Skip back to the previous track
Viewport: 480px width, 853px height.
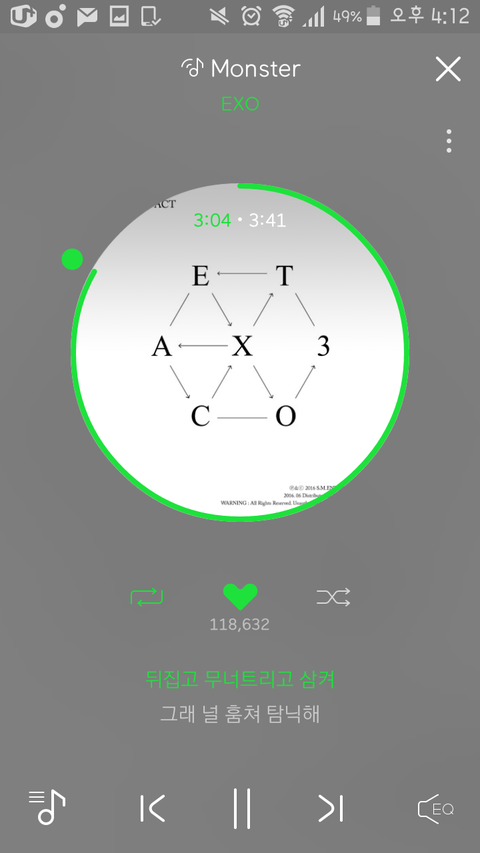pyautogui.click(x=152, y=808)
